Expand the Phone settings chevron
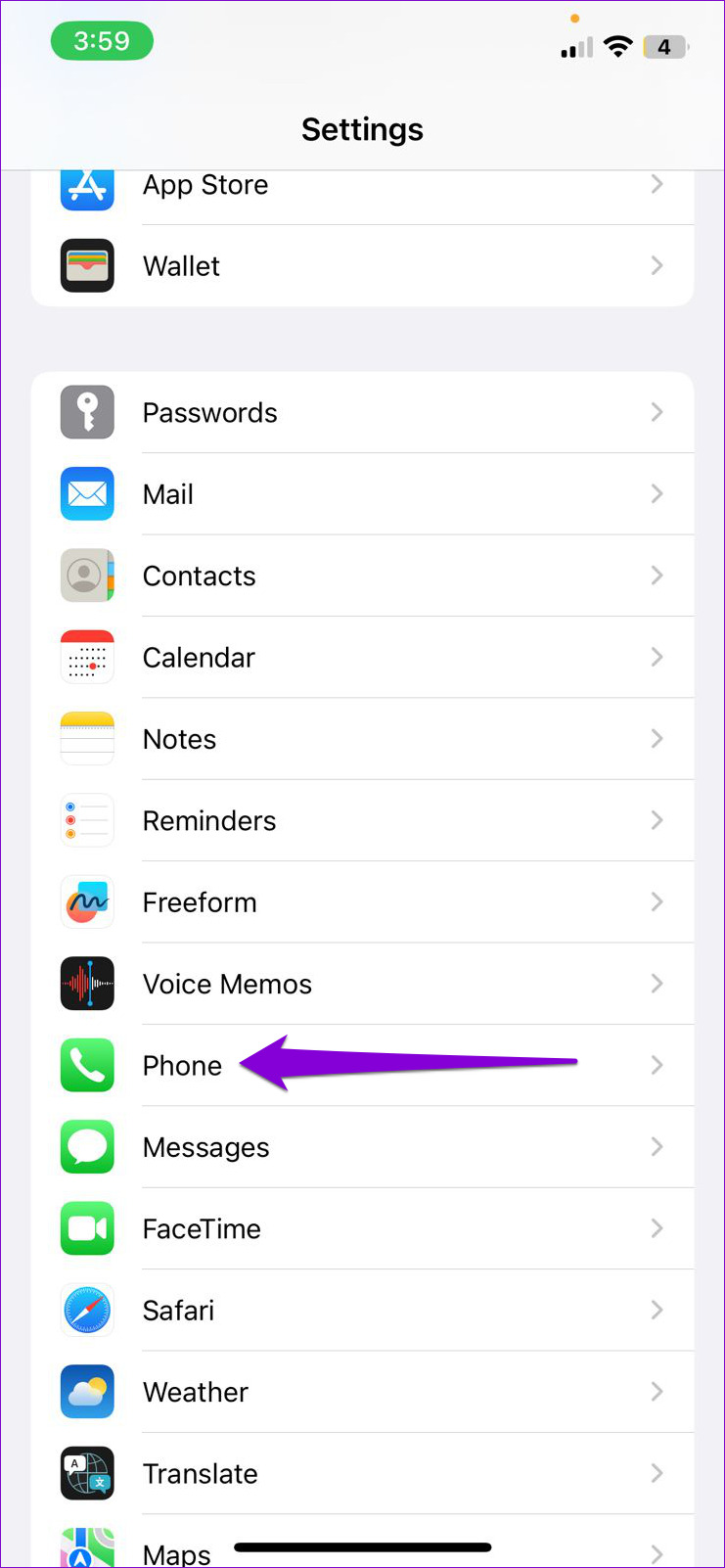Screen dimensions: 725x1568 (657, 1065)
